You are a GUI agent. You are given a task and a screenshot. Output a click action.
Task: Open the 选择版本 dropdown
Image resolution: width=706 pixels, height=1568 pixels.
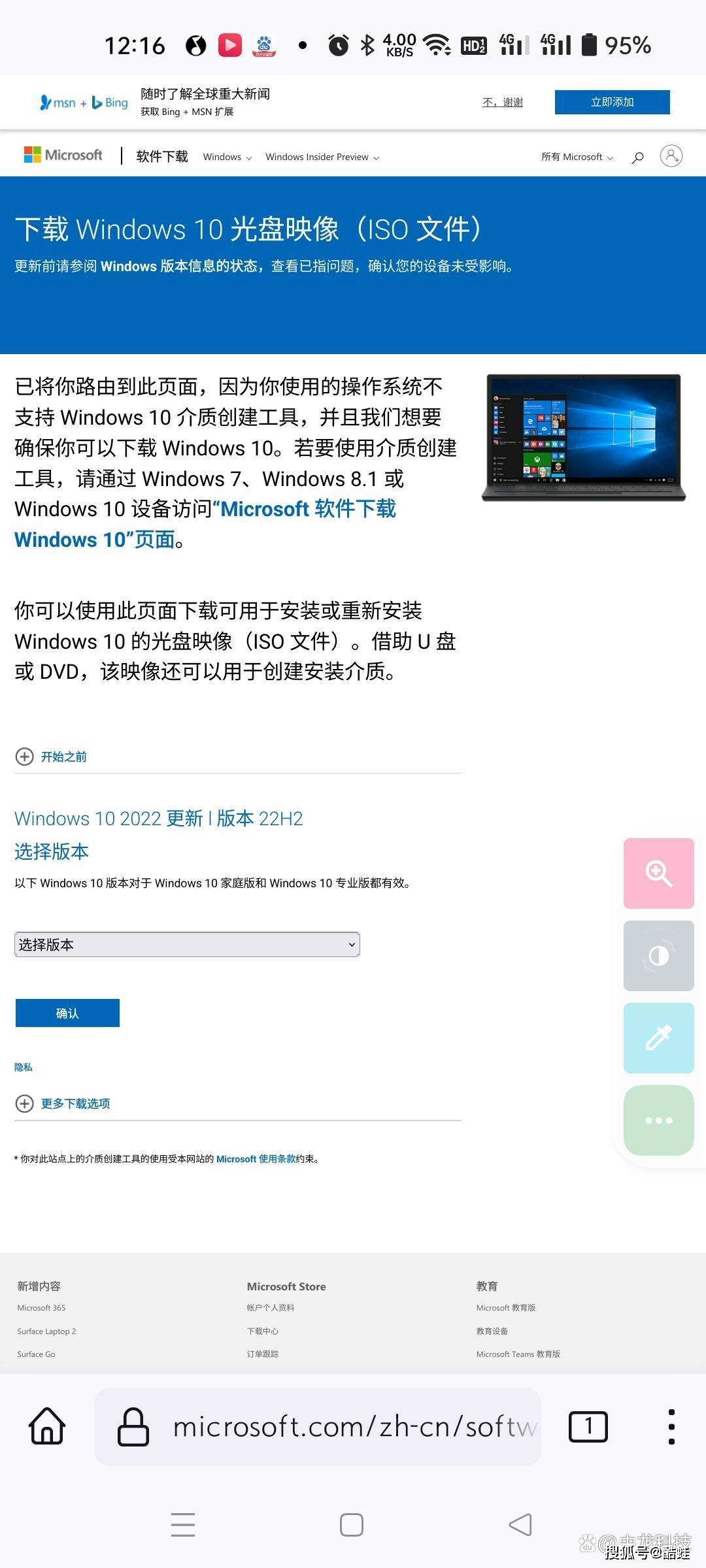pyautogui.click(x=187, y=945)
